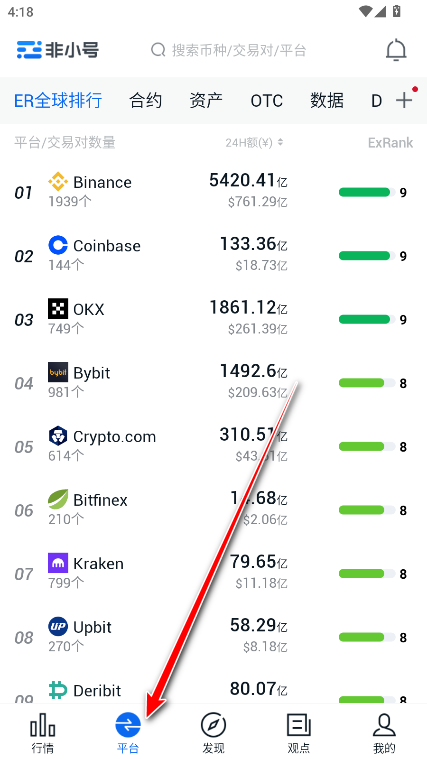Select the ER全球排行 tab

coord(58,101)
